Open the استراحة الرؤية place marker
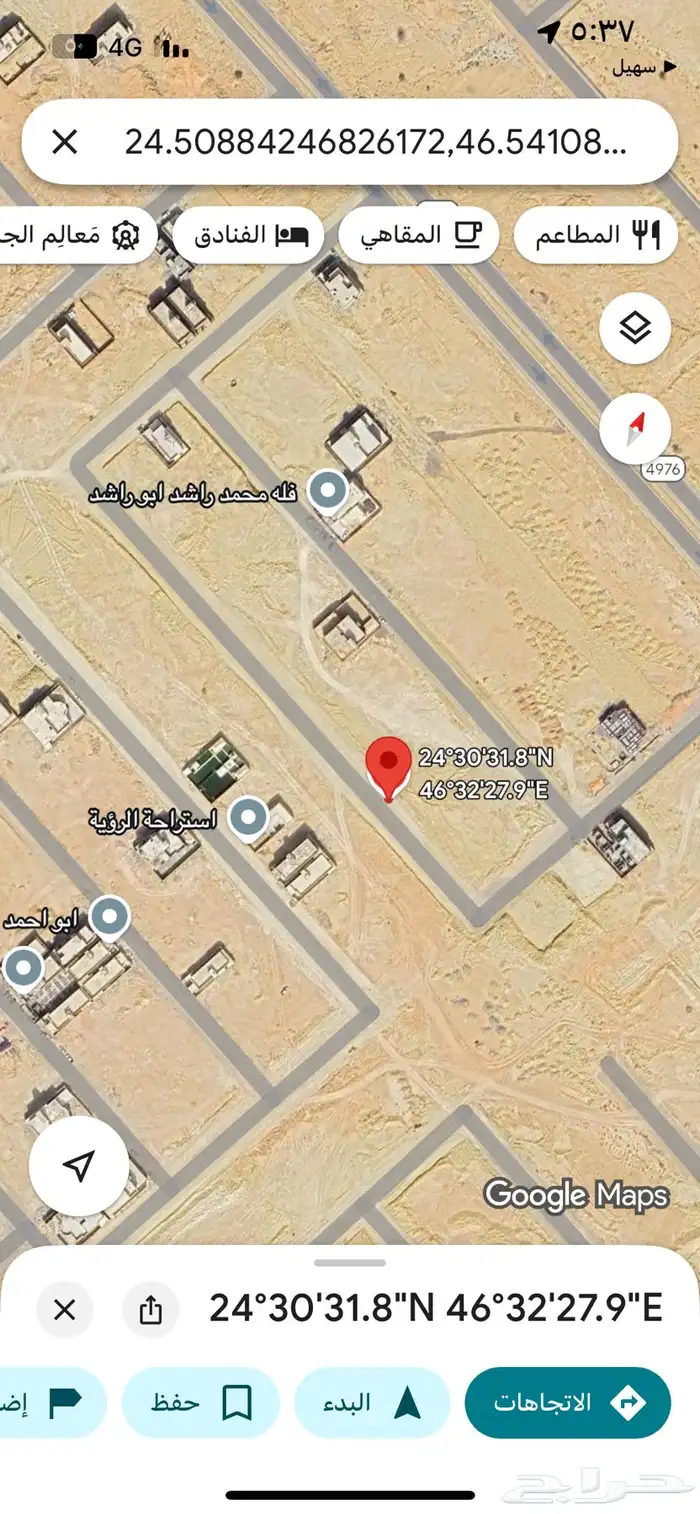Viewport: 700px width, 1514px height. 248,818
